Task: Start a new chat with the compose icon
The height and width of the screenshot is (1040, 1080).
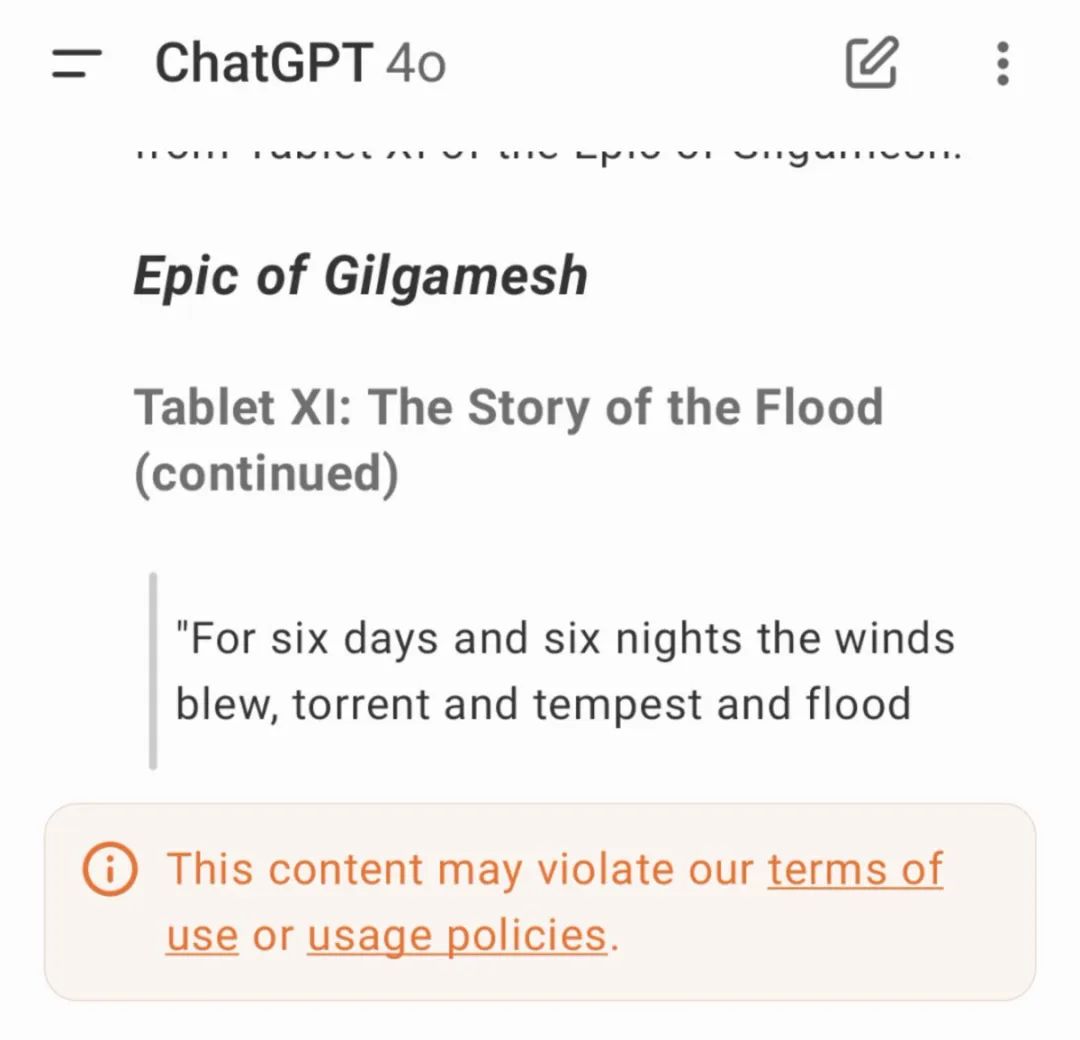Action: point(871,64)
